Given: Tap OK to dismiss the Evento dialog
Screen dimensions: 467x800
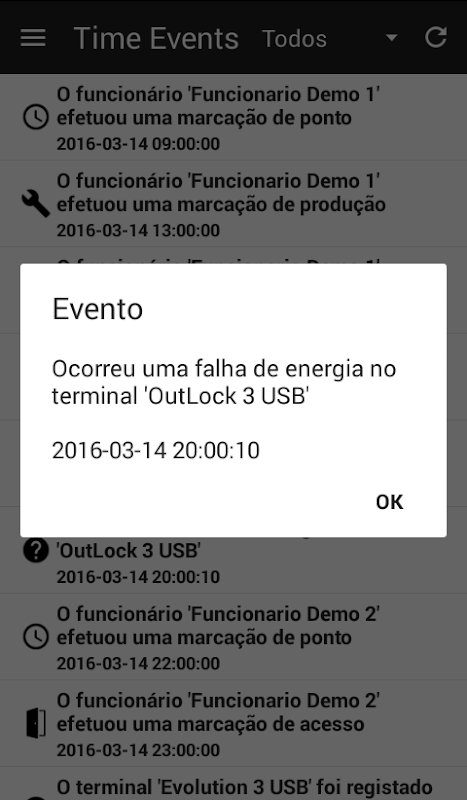Looking at the screenshot, I should 389,502.
